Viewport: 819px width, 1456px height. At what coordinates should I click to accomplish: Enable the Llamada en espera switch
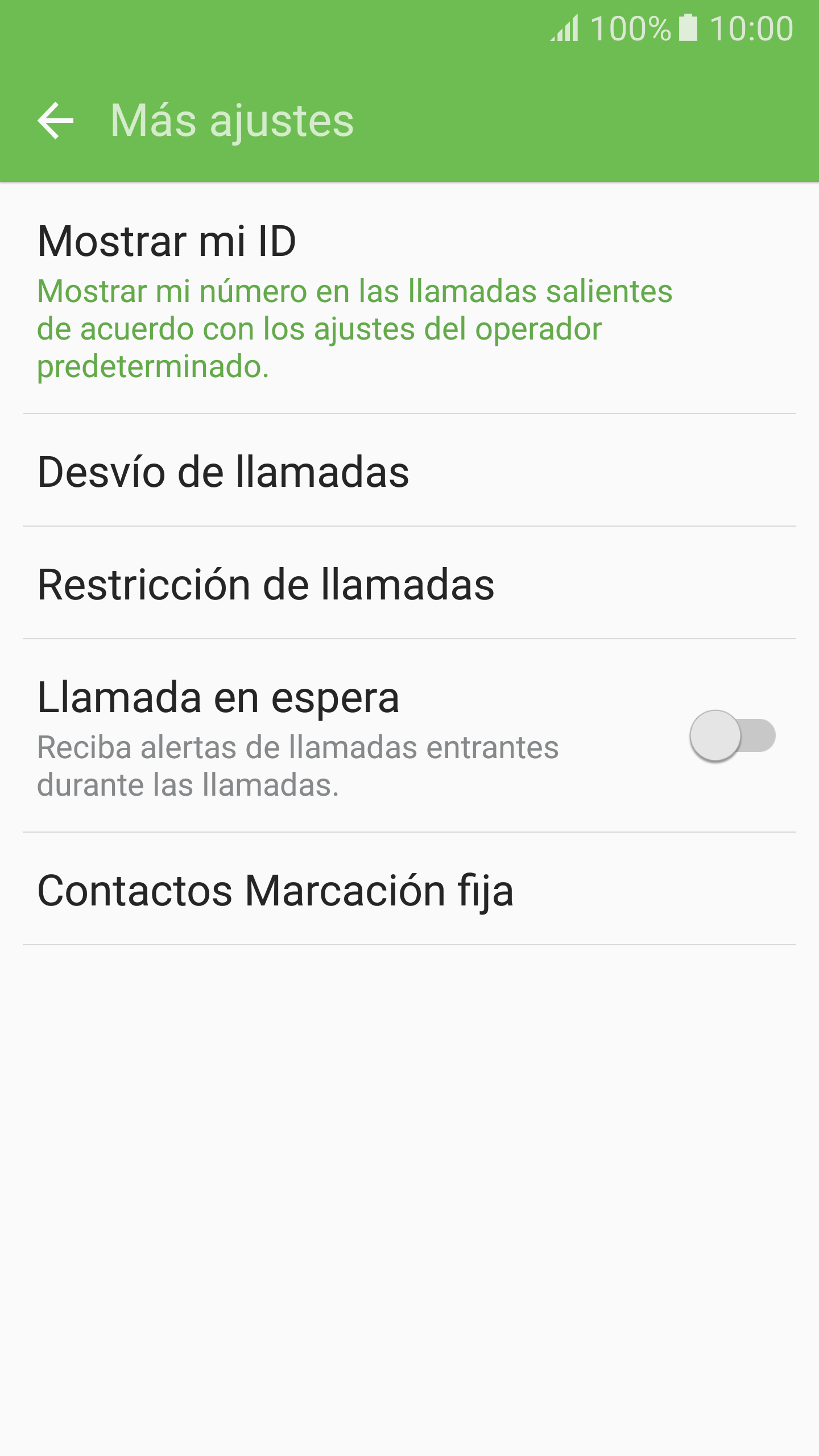point(732,736)
